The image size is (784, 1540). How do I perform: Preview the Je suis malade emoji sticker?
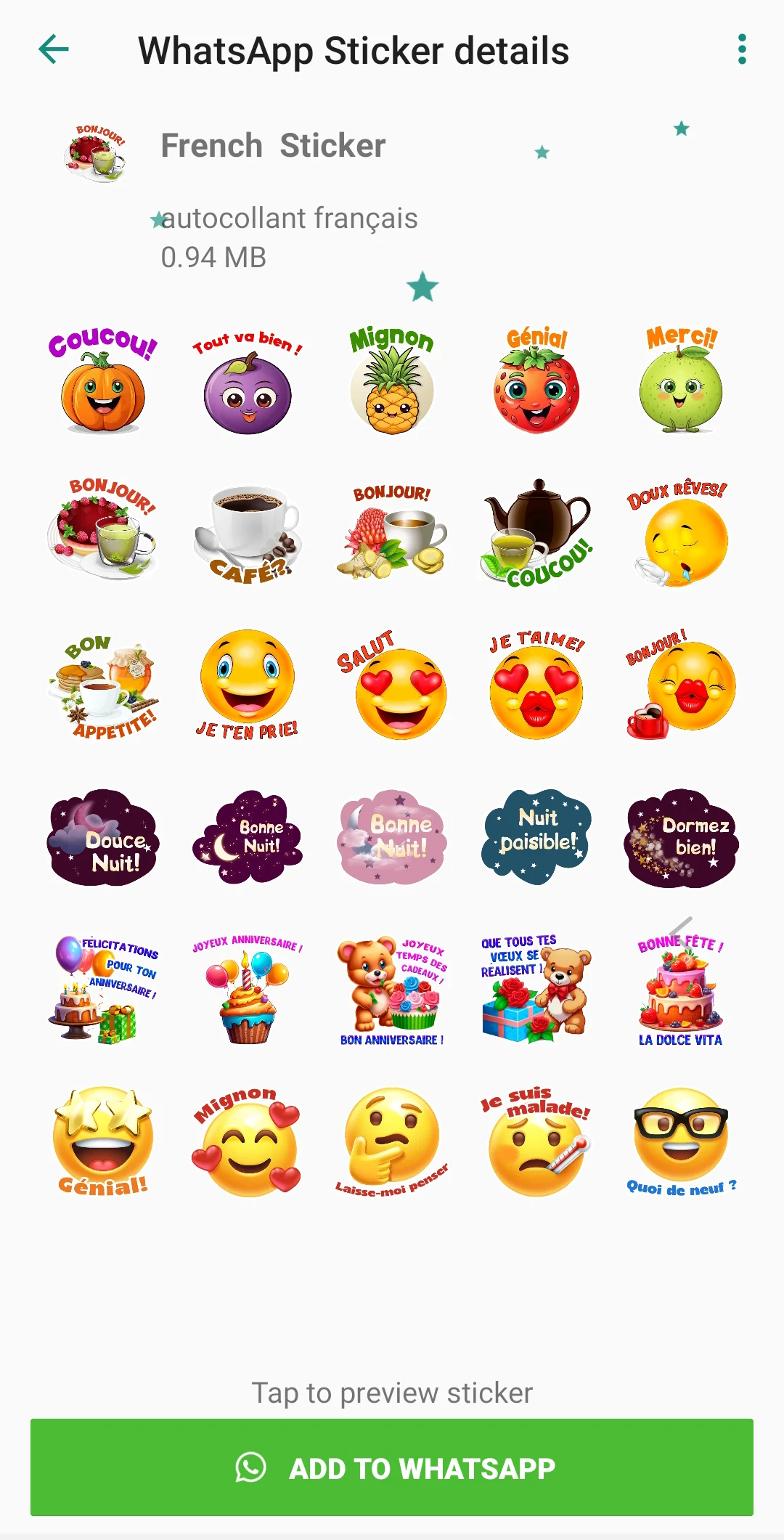coord(536,1141)
